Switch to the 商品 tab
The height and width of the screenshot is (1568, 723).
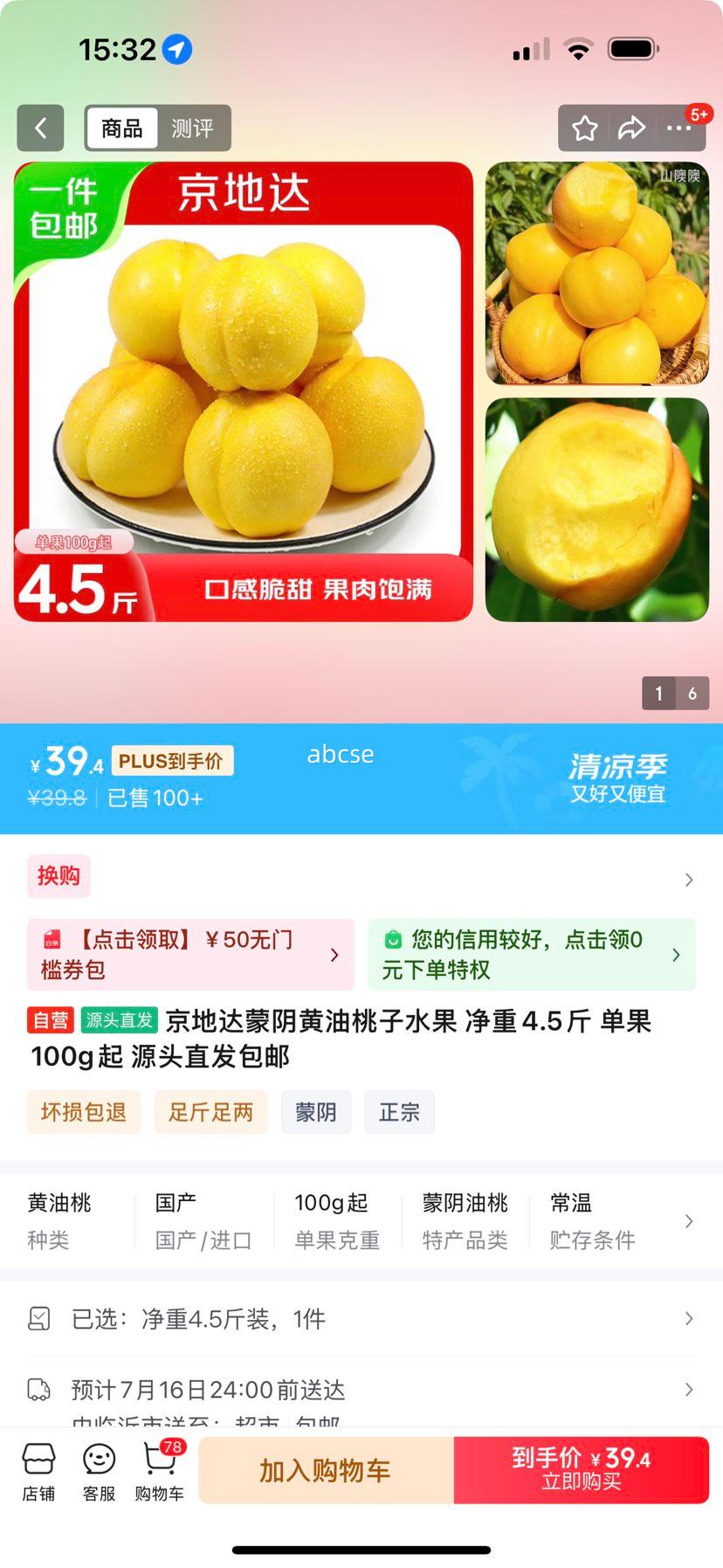[x=120, y=128]
